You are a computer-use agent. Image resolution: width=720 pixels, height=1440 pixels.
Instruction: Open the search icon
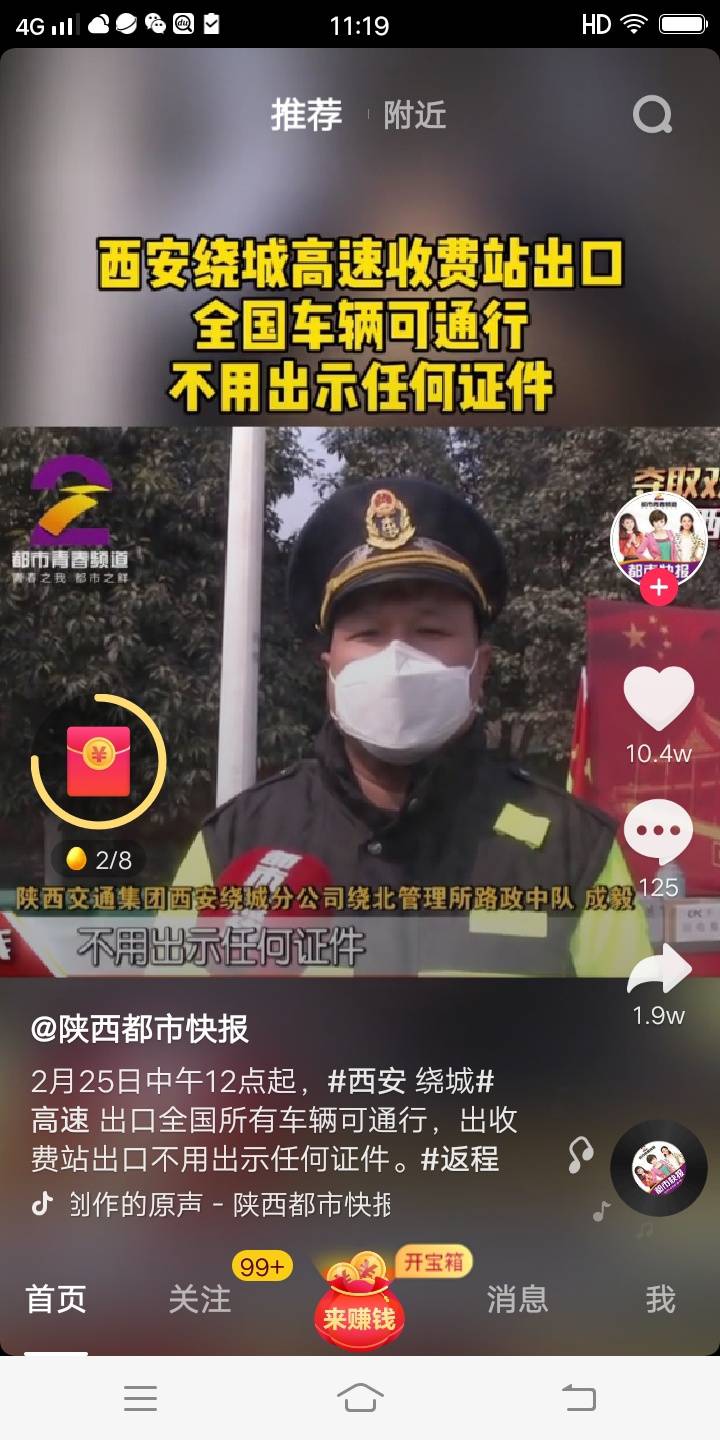pos(653,116)
